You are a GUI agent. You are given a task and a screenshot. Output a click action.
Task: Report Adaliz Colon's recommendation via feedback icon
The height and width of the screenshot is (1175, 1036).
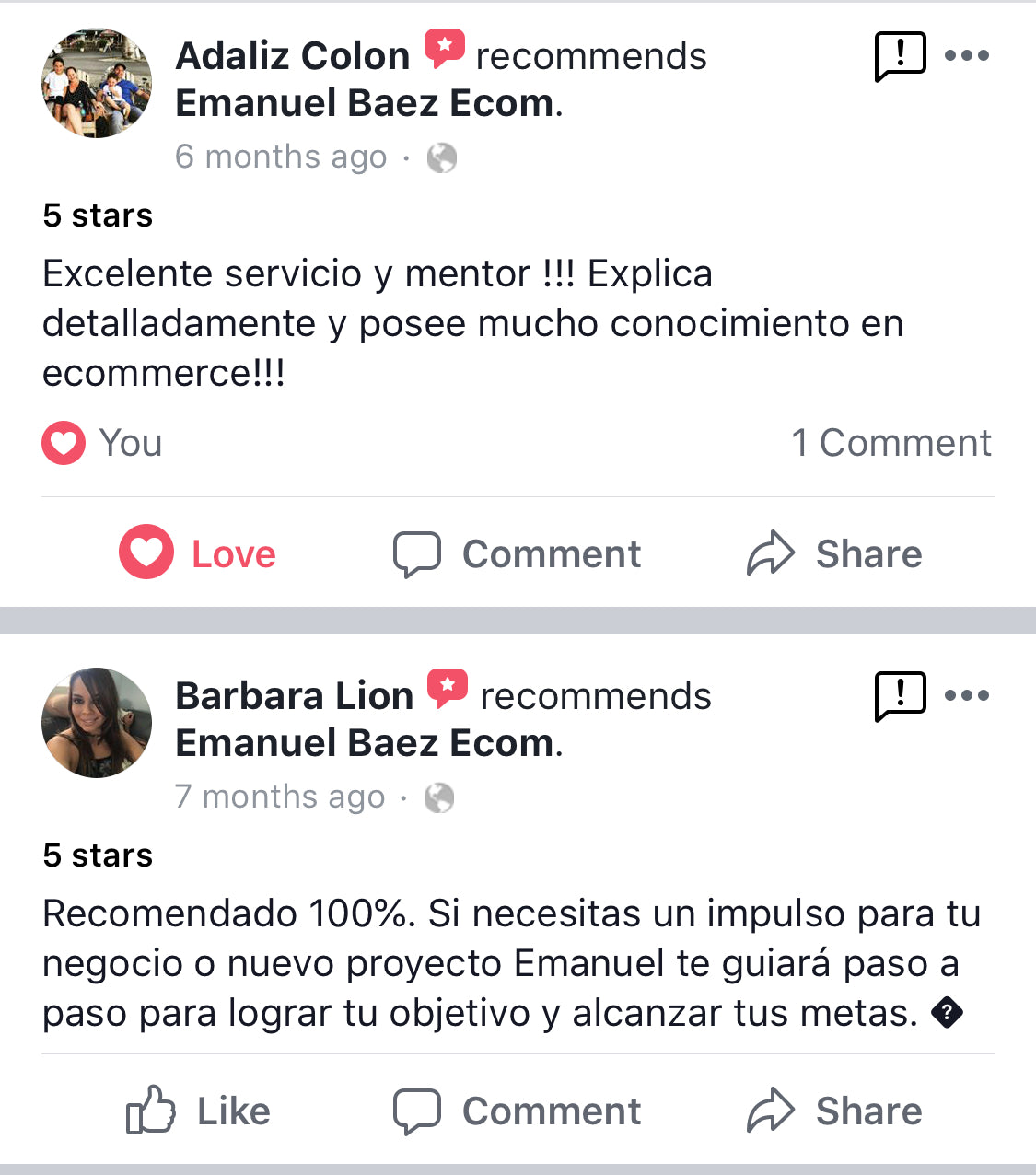coord(899,56)
